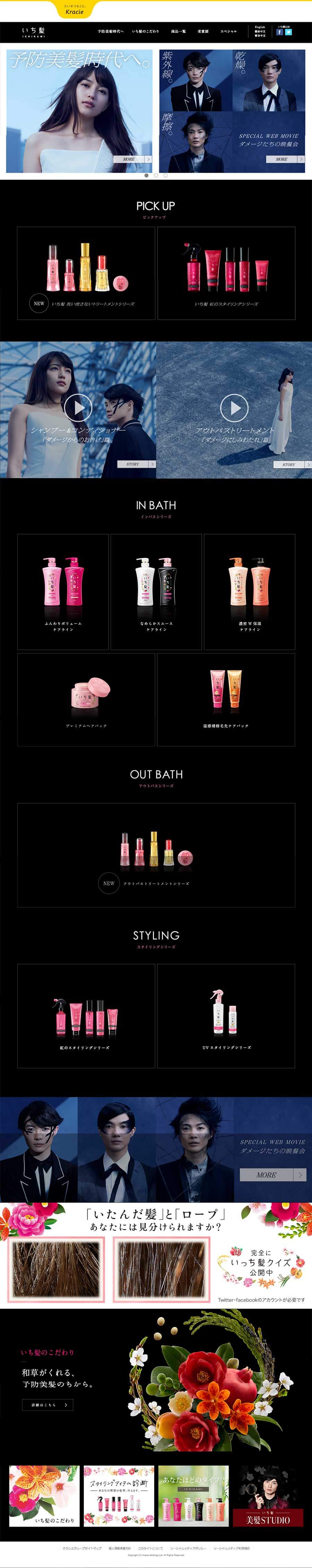Viewport: 312px width, 1568px height.
Task: Open the 予防美髪時代へ menu item
Action: click(x=110, y=31)
